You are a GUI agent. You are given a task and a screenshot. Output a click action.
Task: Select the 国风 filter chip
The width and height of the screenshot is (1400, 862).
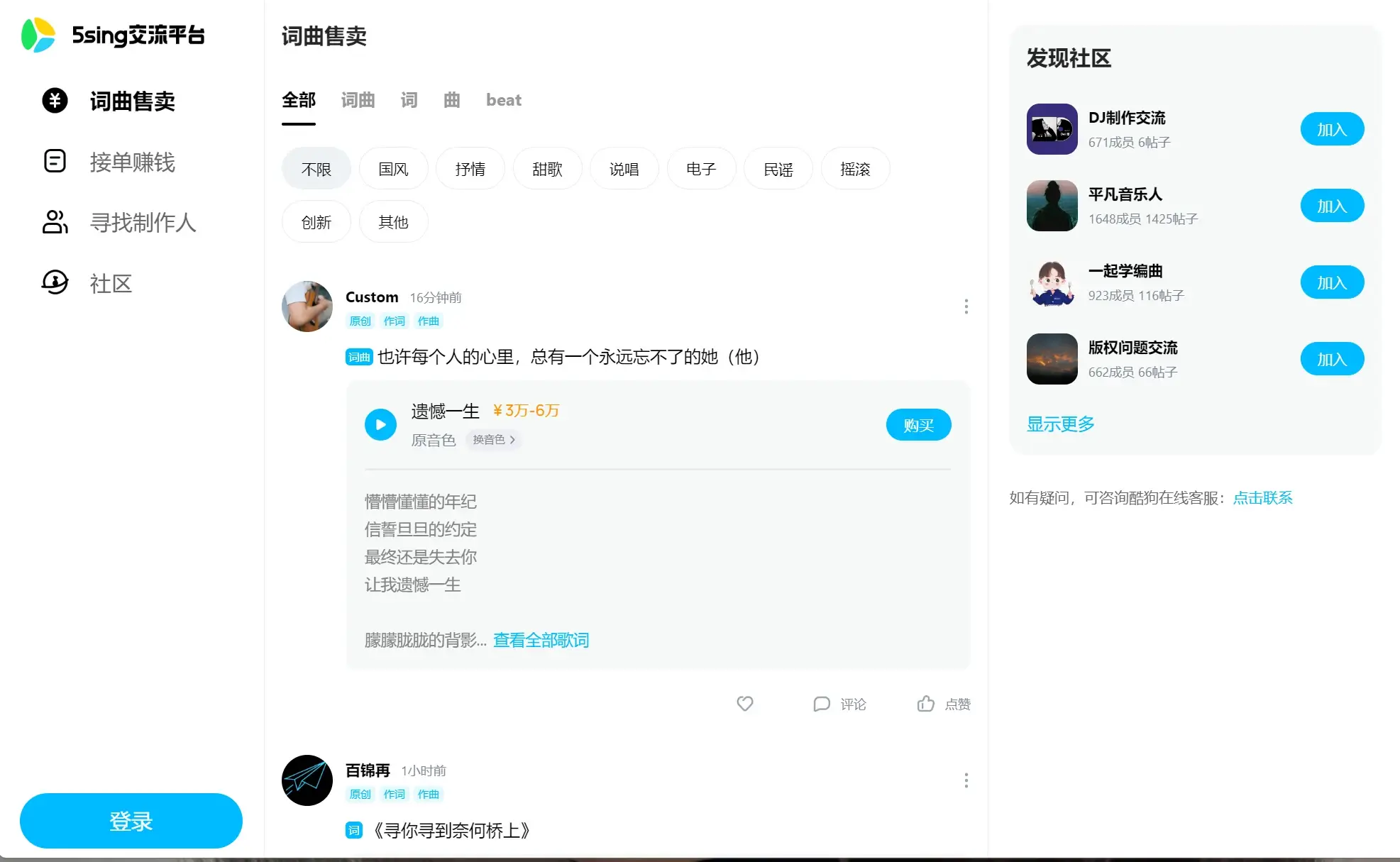(x=393, y=169)
